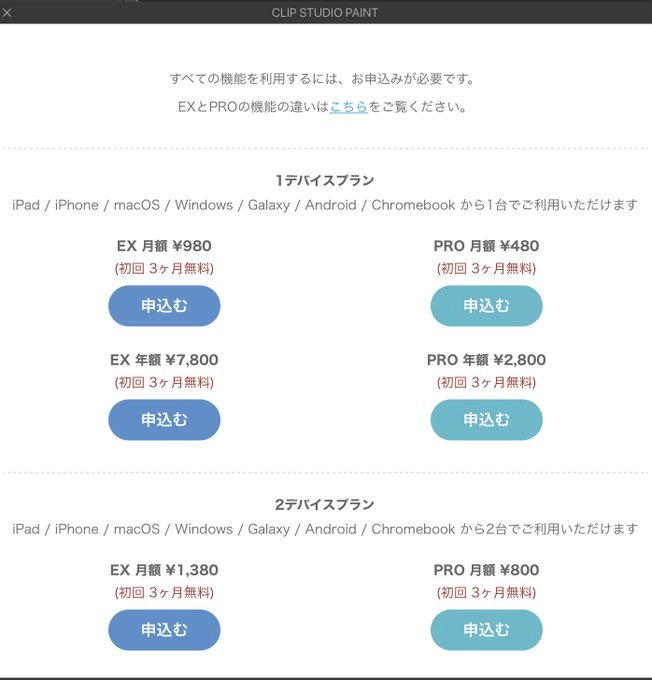The width and height of the screenshot is (652, 680).
Task: Choose the 2-device PRO monthly ¥800 plan
Action: [x=486, y=630]
